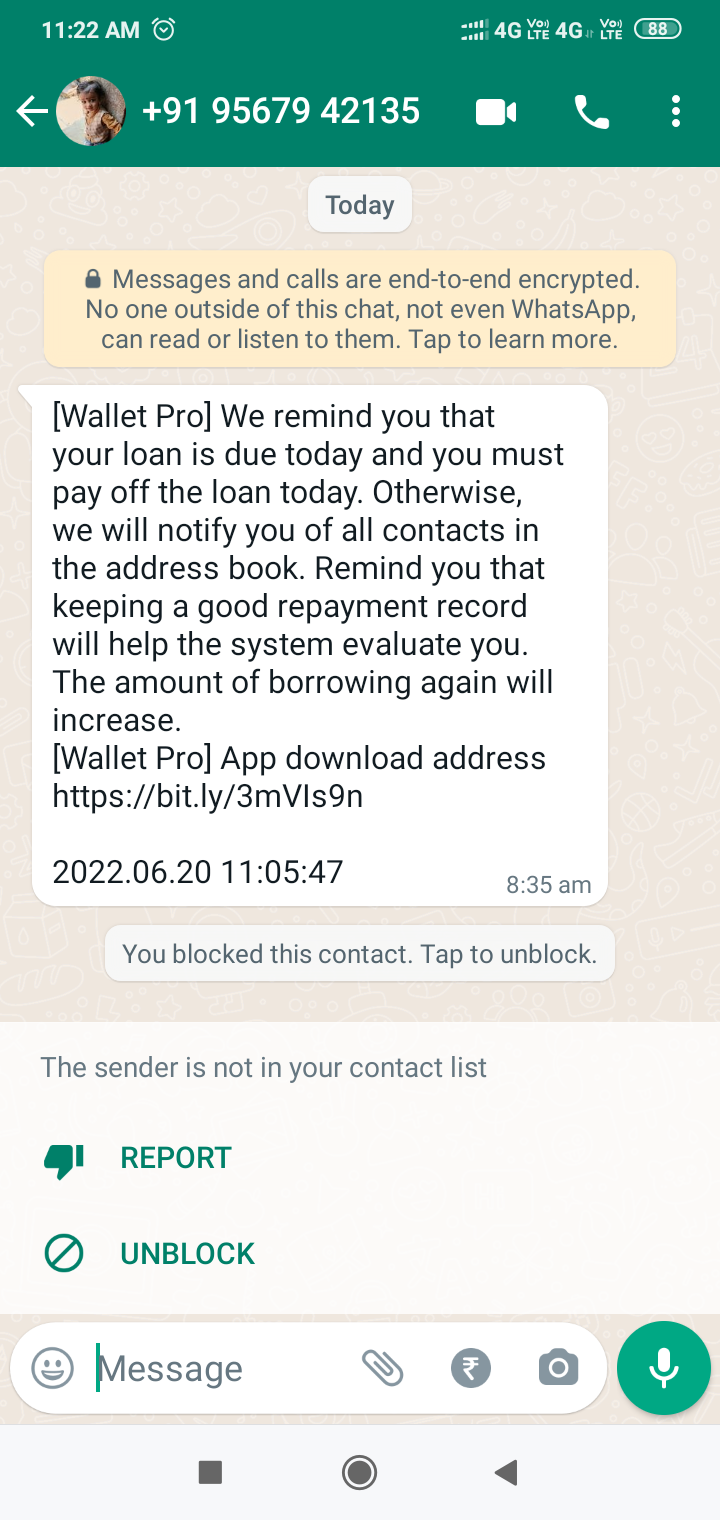The image size is (720, 1520).
Task: Focus the Message text field
Action: pos(220,1368)
